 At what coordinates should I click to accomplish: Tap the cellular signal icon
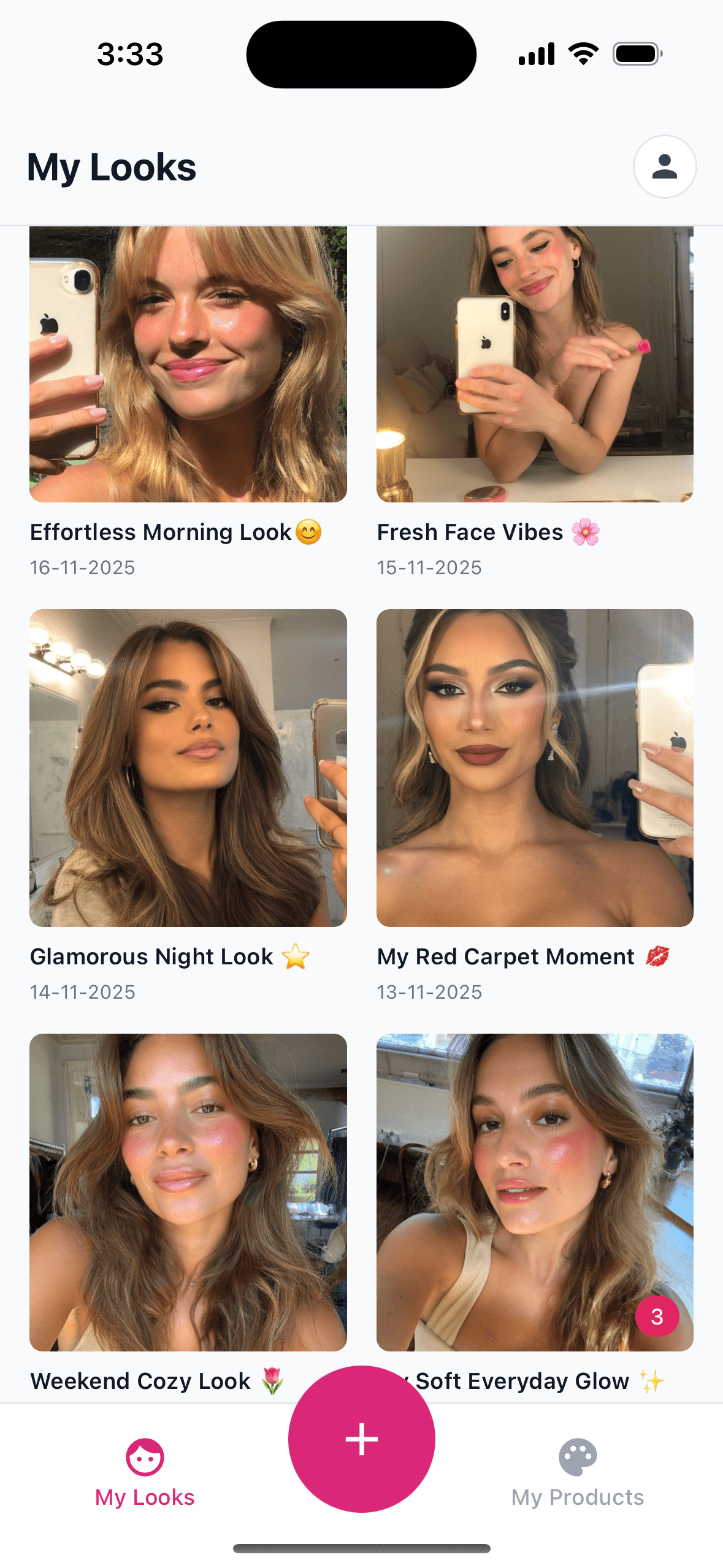pos(536,54)
